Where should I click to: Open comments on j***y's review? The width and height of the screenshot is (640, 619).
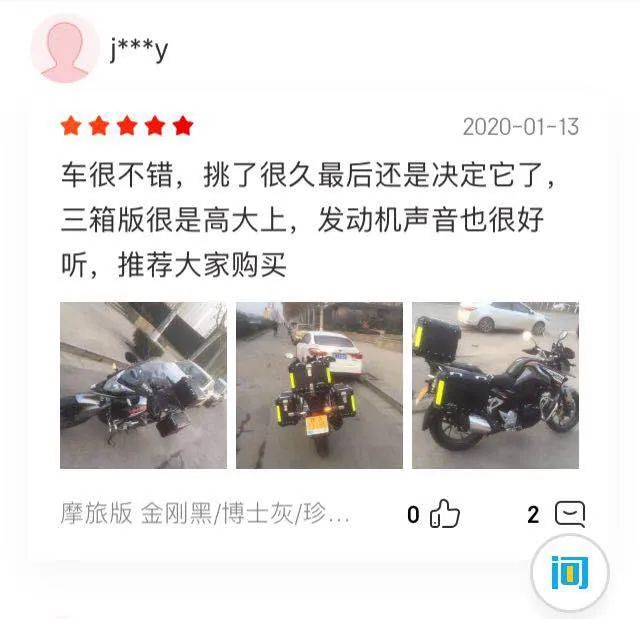click(569, 514)
